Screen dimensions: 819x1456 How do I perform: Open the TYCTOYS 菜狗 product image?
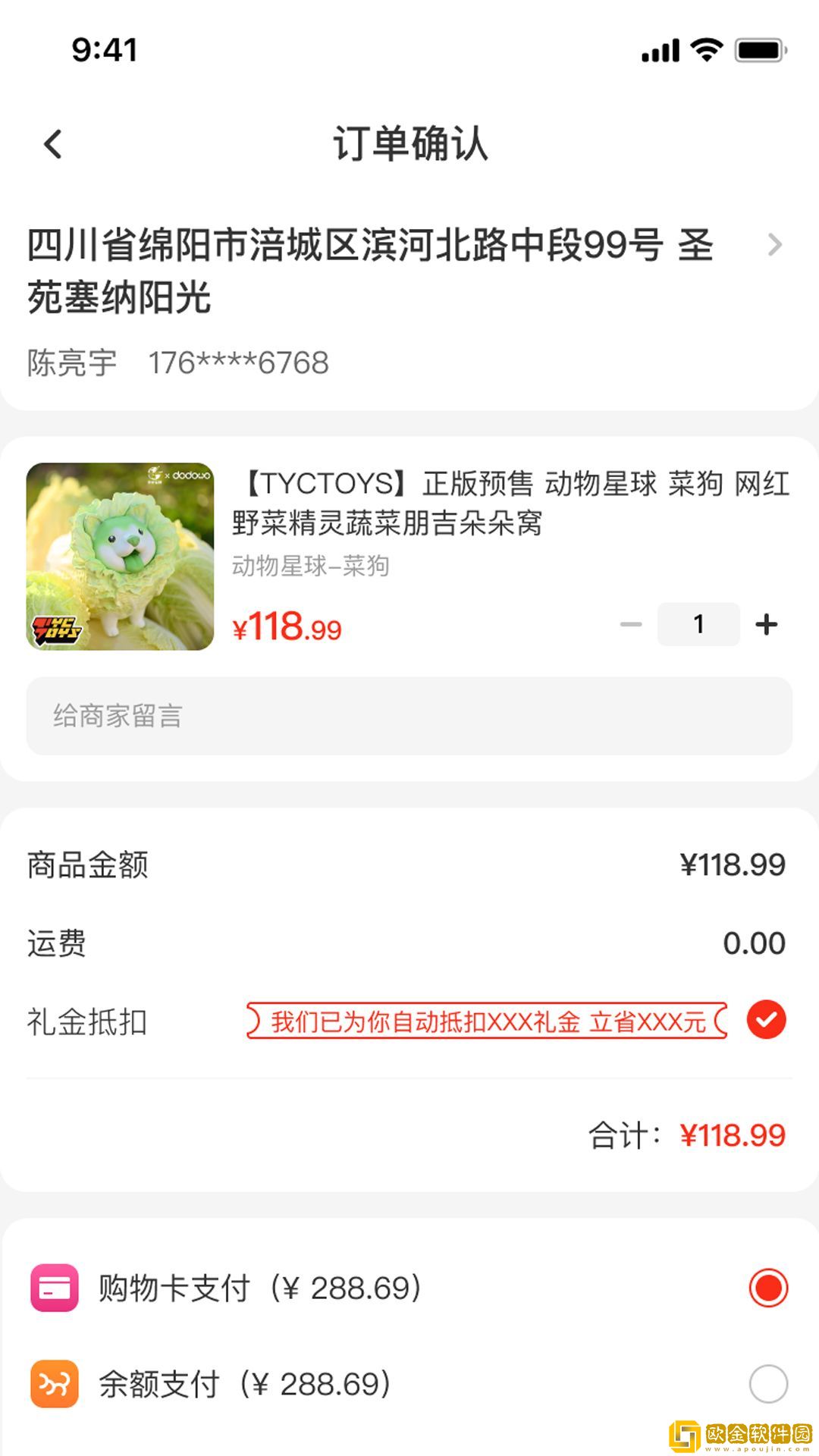120,557
